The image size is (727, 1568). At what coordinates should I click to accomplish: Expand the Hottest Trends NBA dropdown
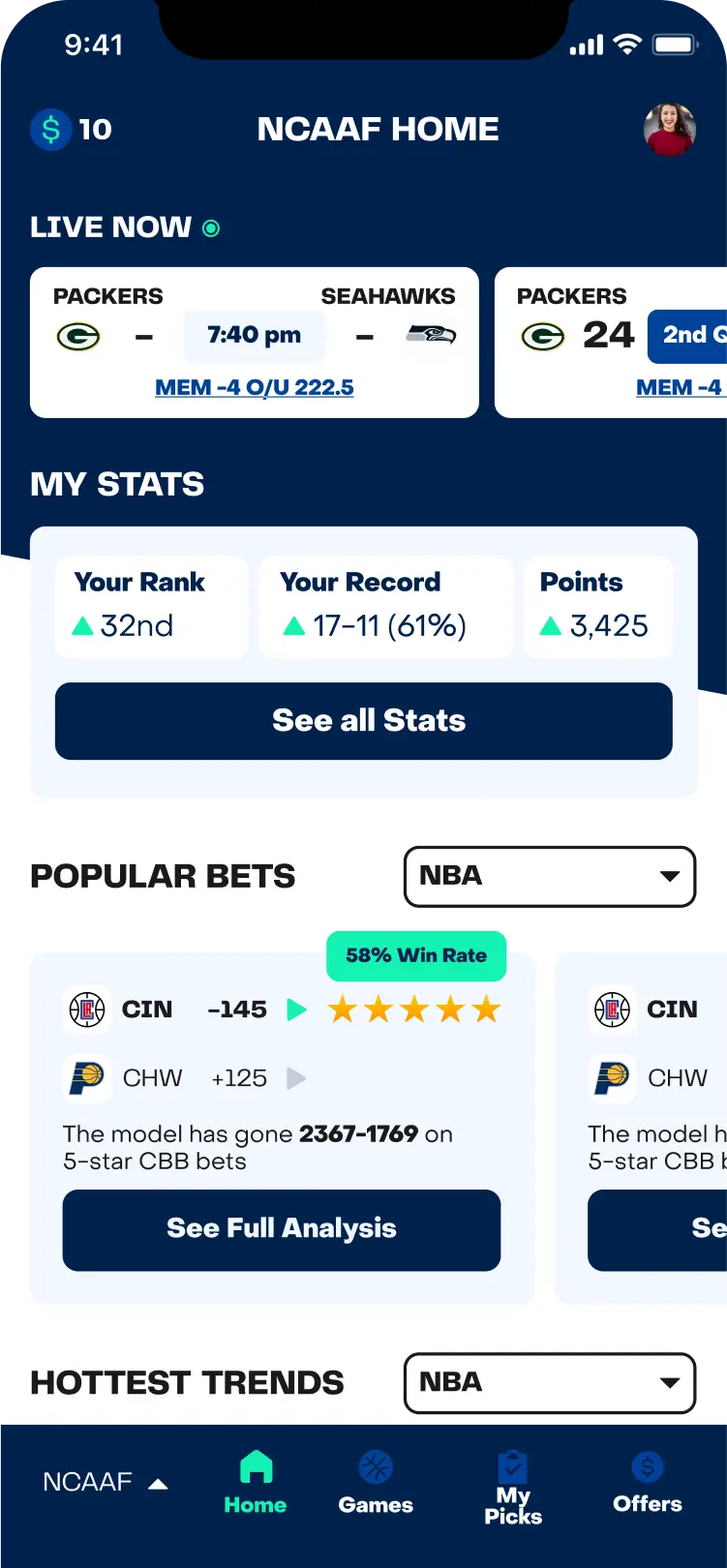pyautogui.click(x=549, y=1383)
